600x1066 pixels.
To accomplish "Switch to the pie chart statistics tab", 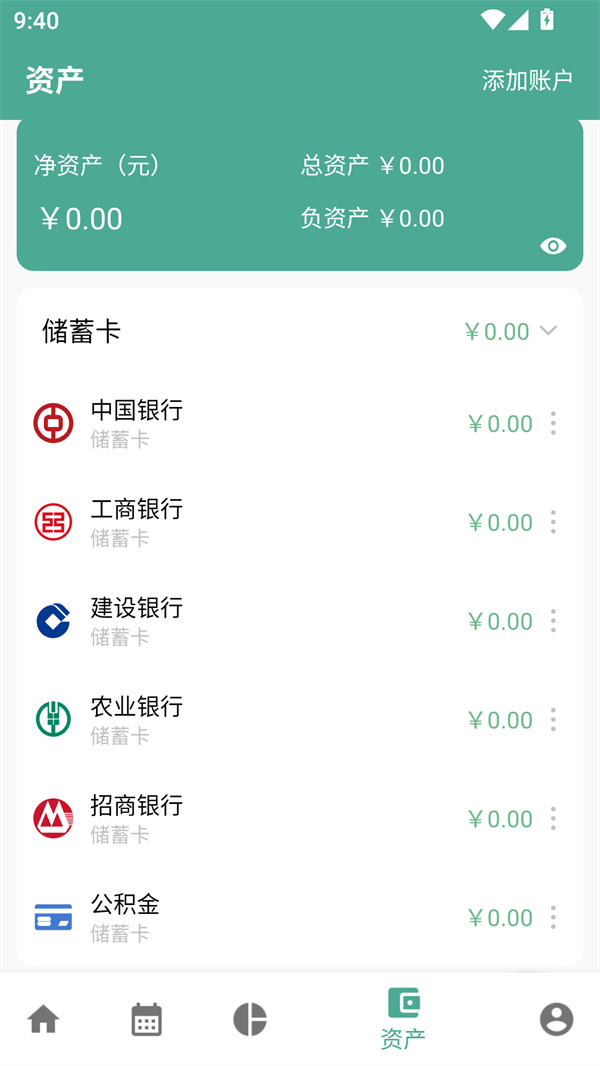I will click(250, 1019).
